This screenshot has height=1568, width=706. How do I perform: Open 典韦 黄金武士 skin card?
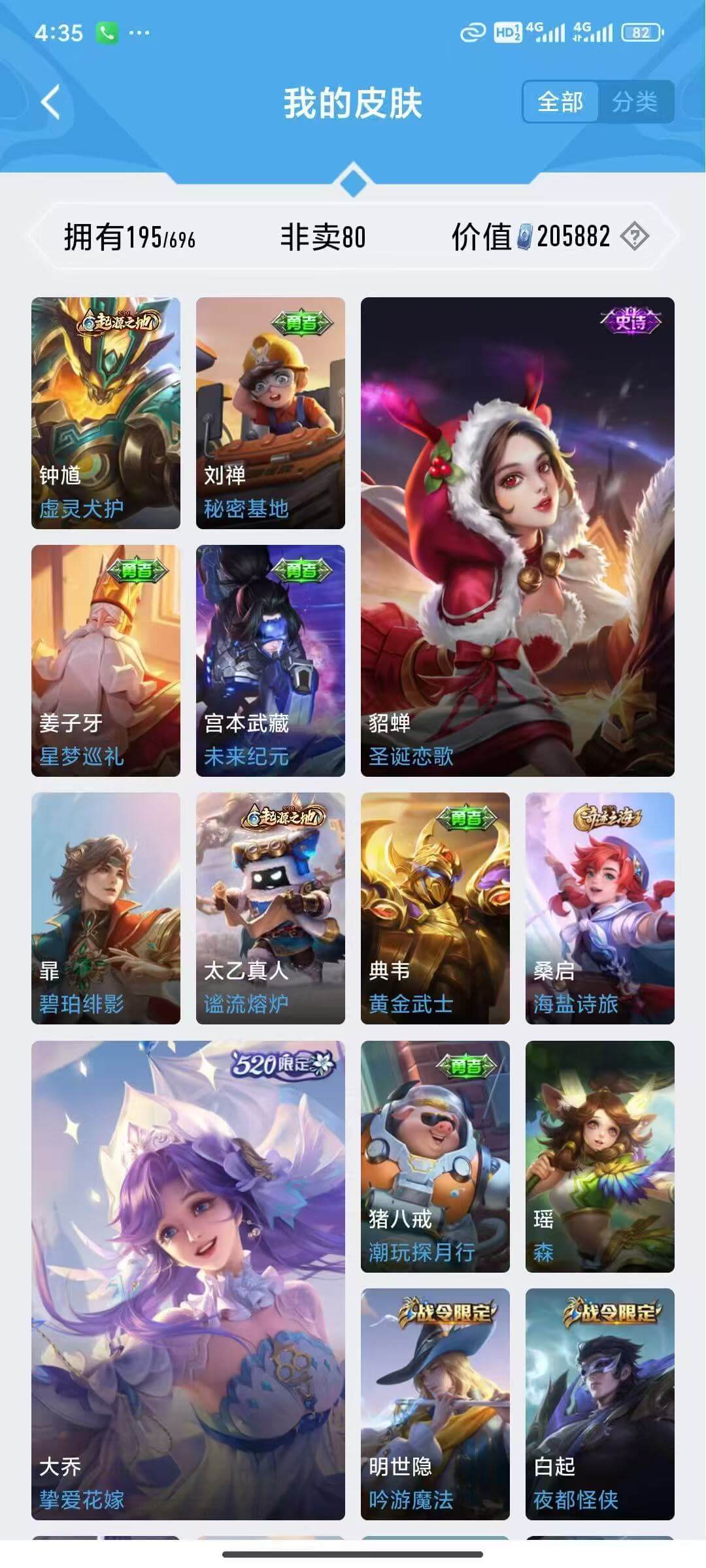tap(435, 908)
